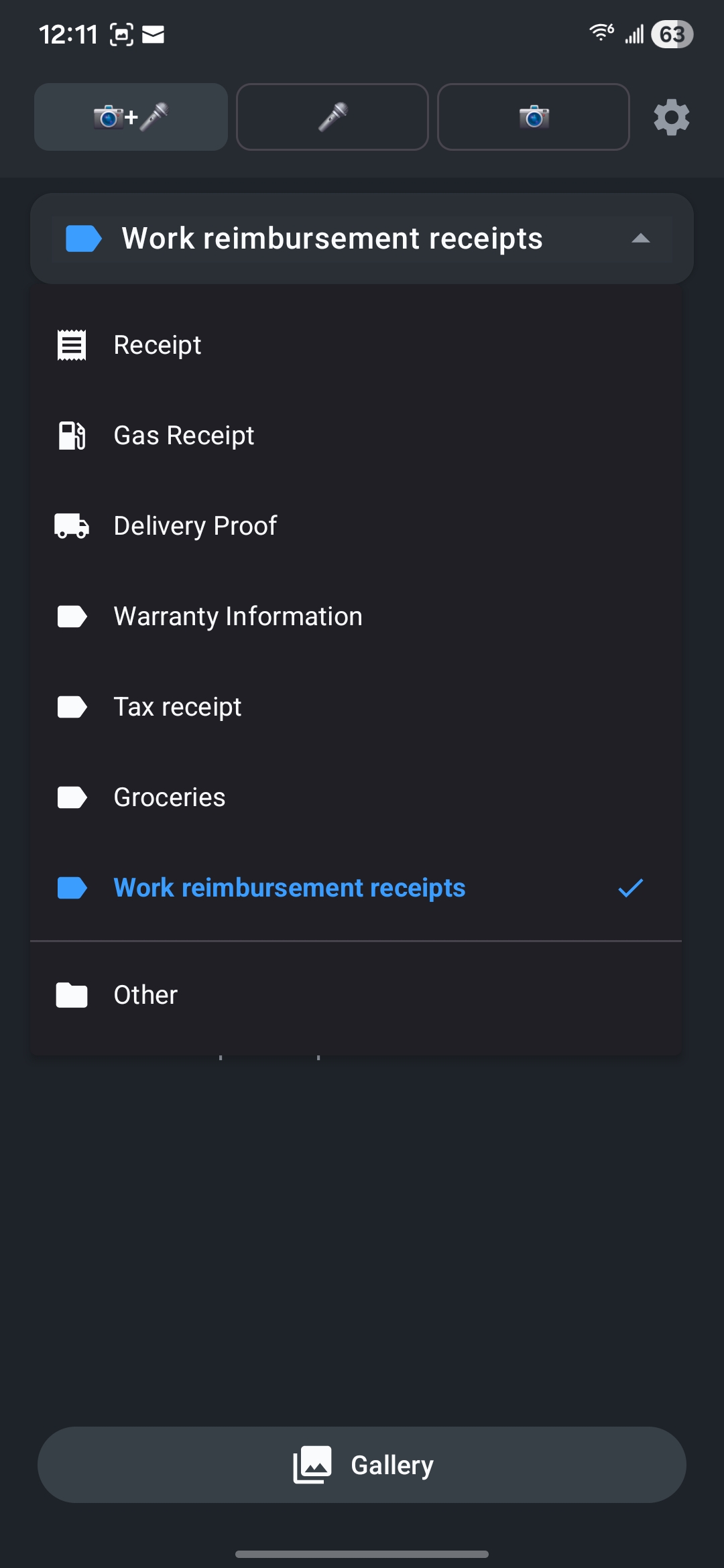Image resolution: width=724 pixels, height=1568 pixels.
Task: Click the blue tag icon for Work reimbursement receipts
Action: 72,887
